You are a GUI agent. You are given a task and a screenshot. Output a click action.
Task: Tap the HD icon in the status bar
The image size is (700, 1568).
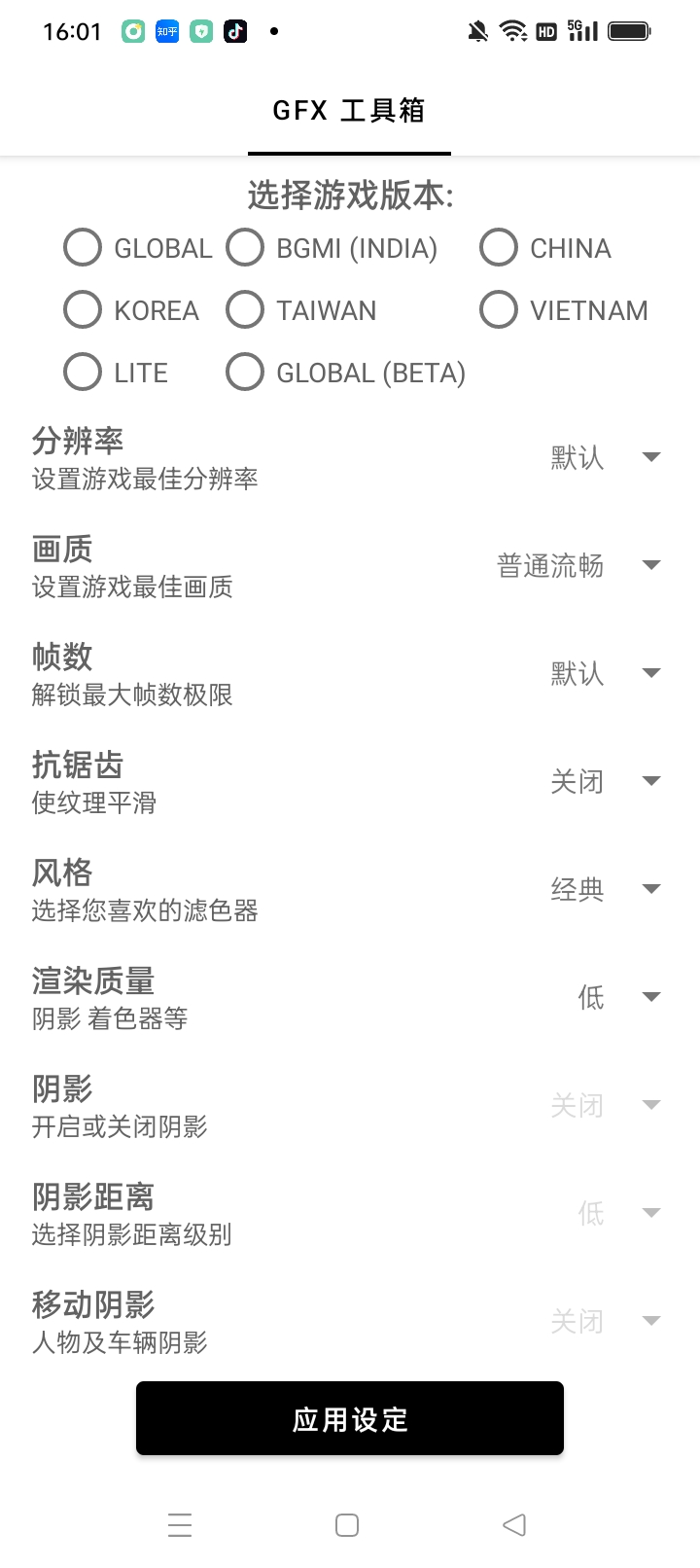pyautogui.click(x=545, y=30)
